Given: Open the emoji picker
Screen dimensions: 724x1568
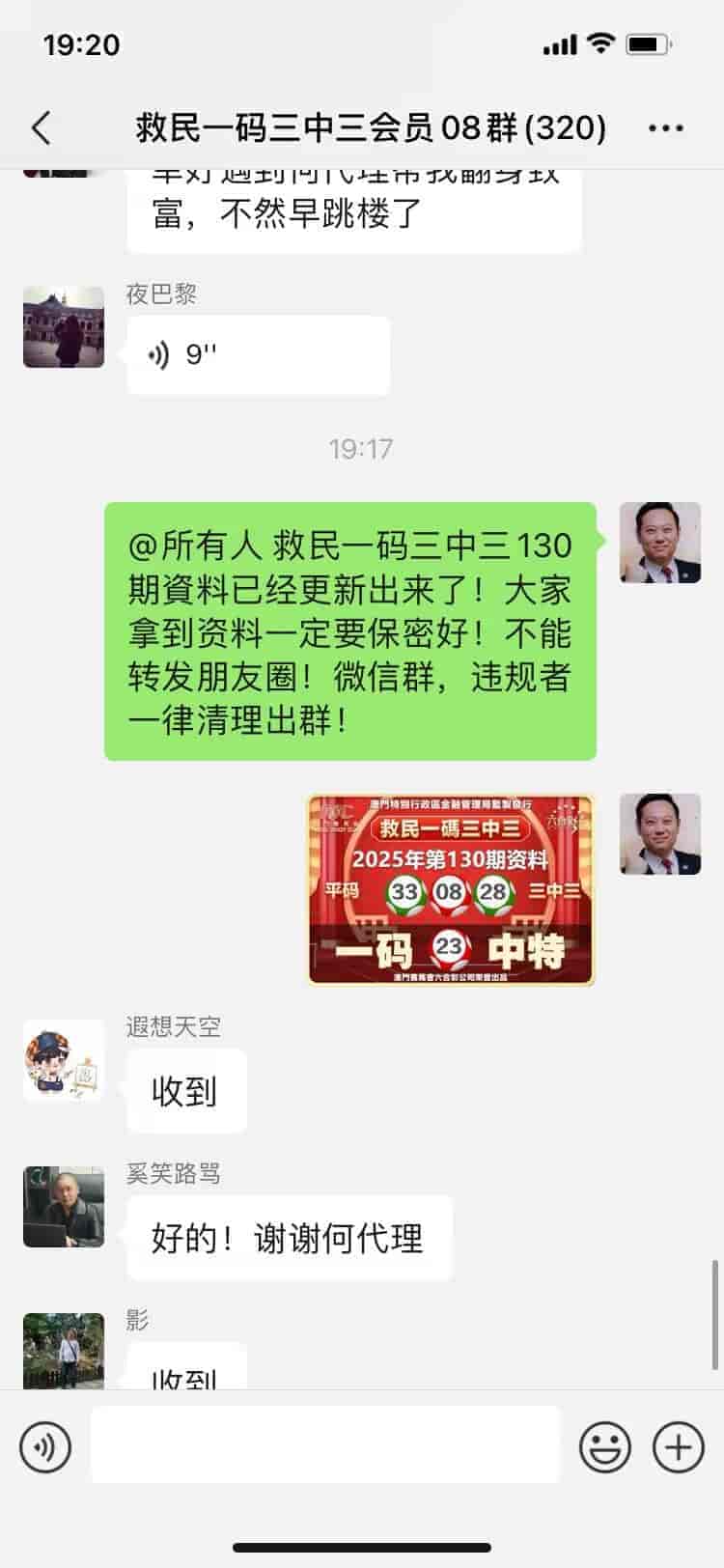Looking at the screenshot, I should click(604, 1447).
